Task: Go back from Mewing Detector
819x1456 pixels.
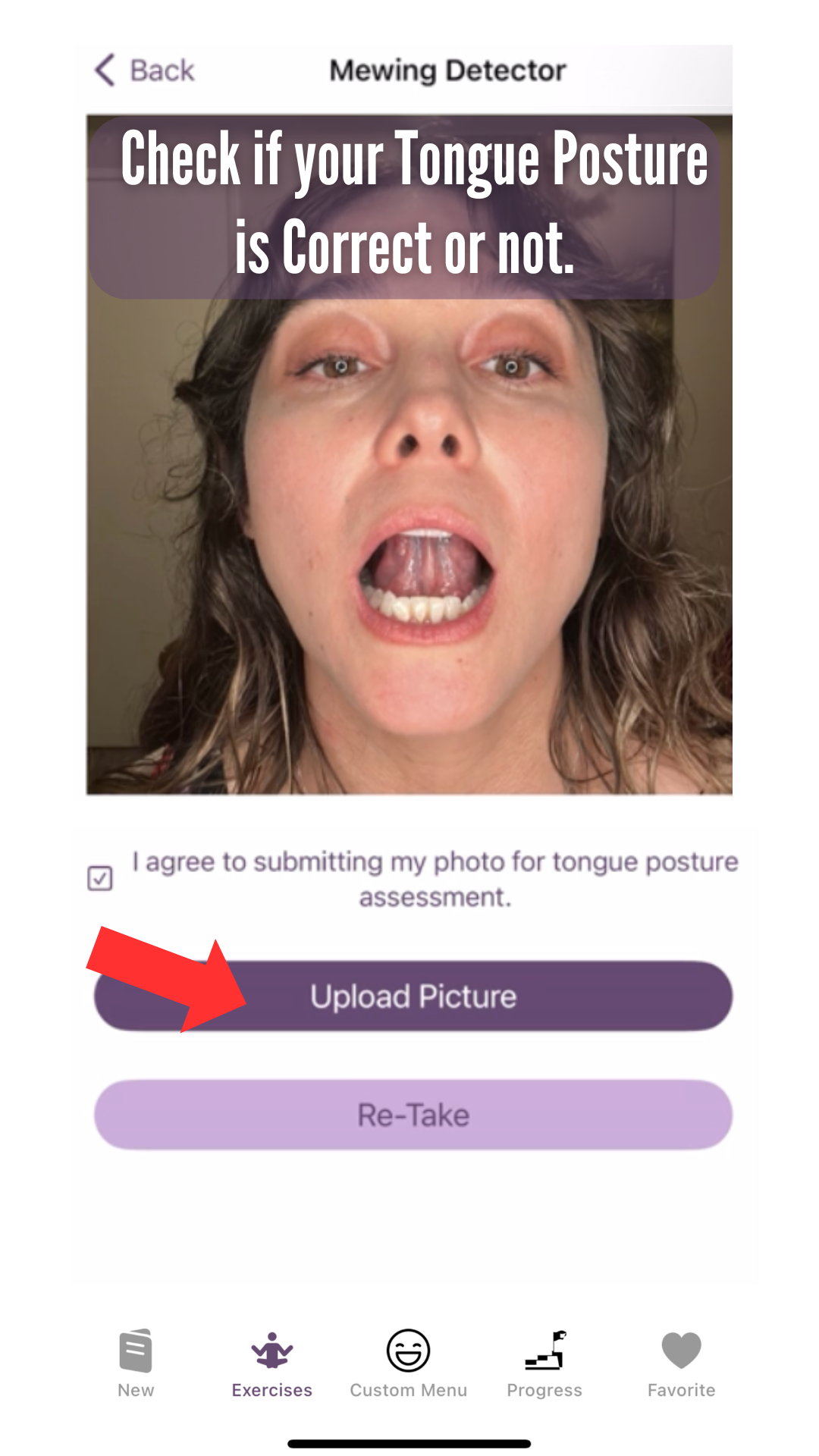Action: [x=144, y=71]
